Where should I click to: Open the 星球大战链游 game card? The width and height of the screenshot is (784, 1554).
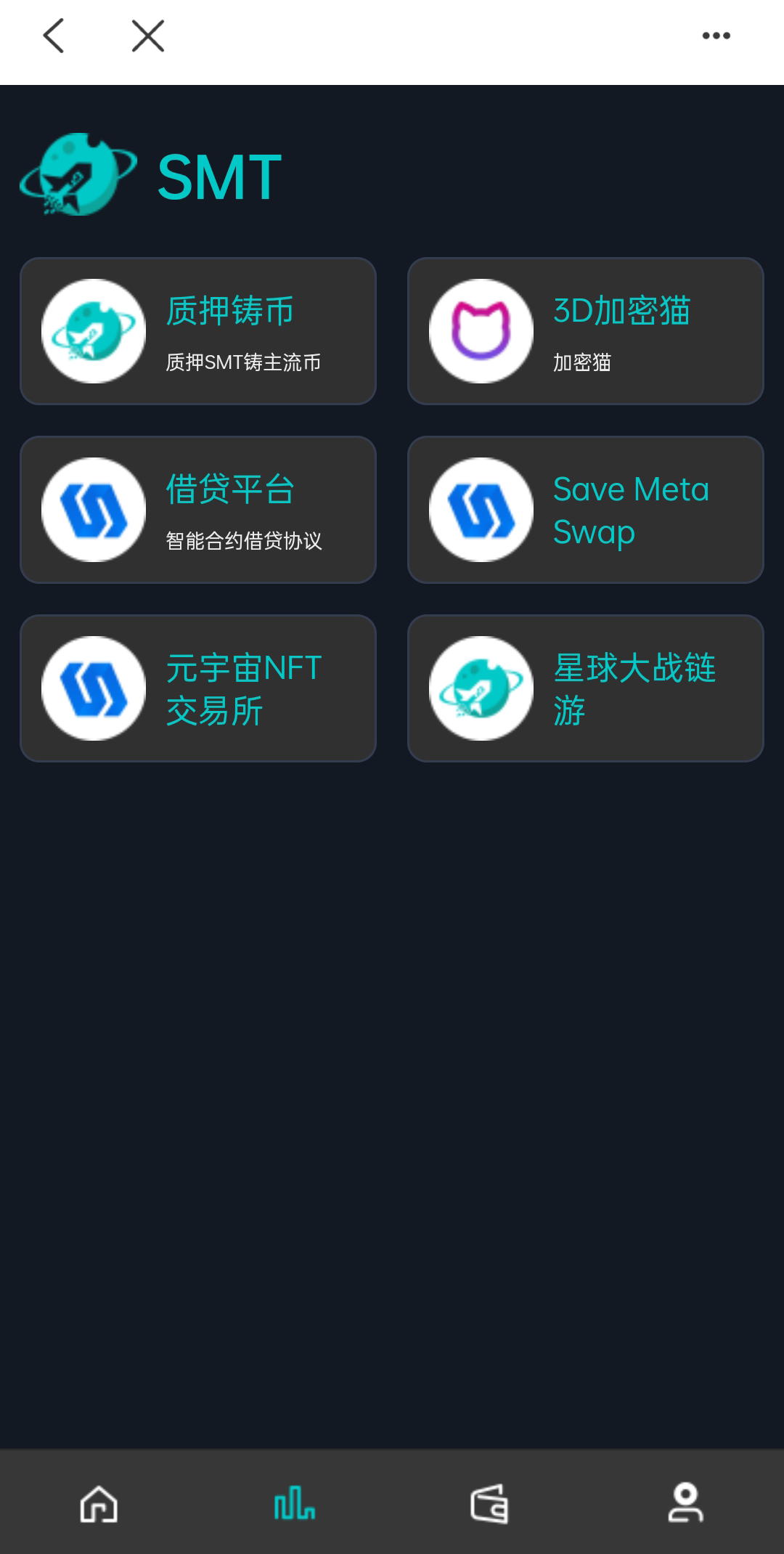pos(585,688)
